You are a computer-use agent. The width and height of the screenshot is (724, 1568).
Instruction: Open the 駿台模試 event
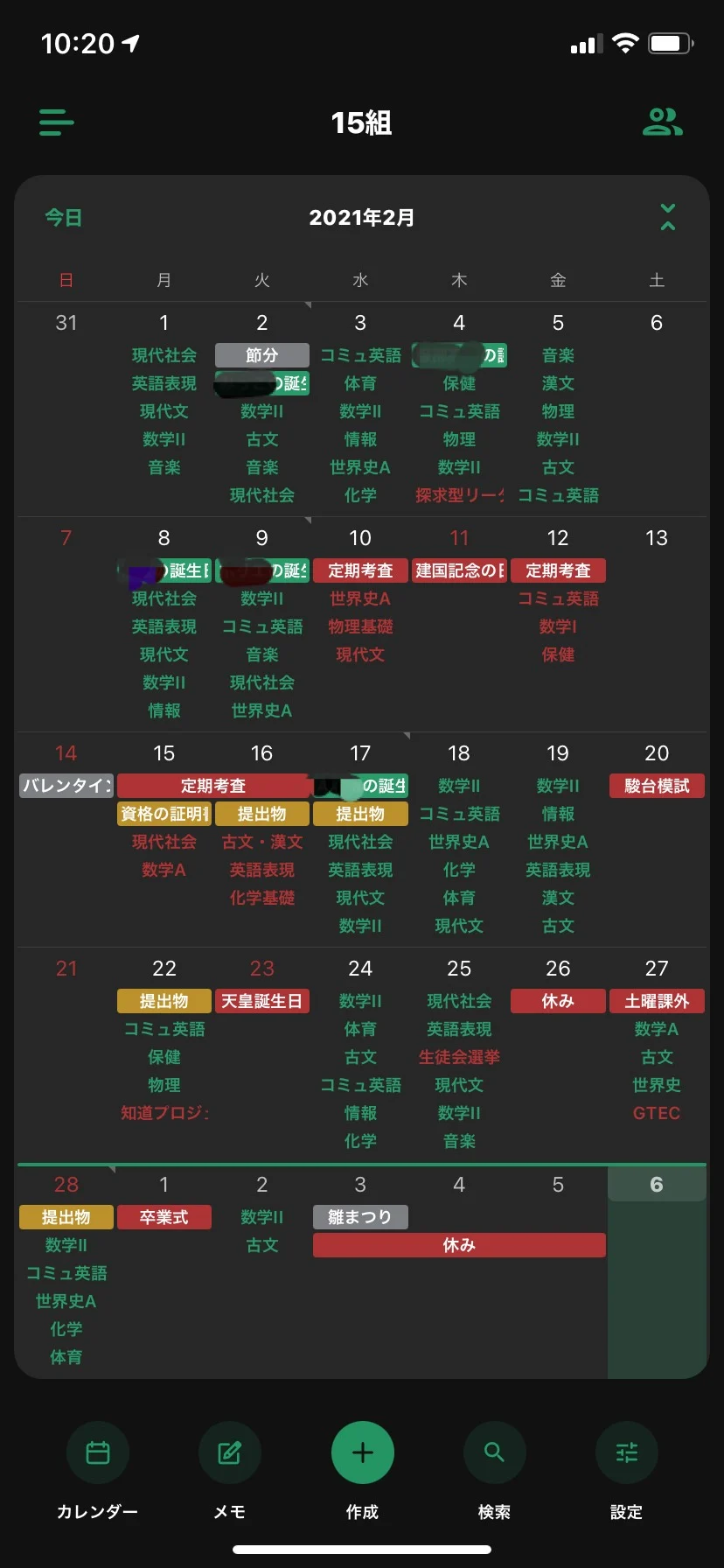[x=657, y=786]
